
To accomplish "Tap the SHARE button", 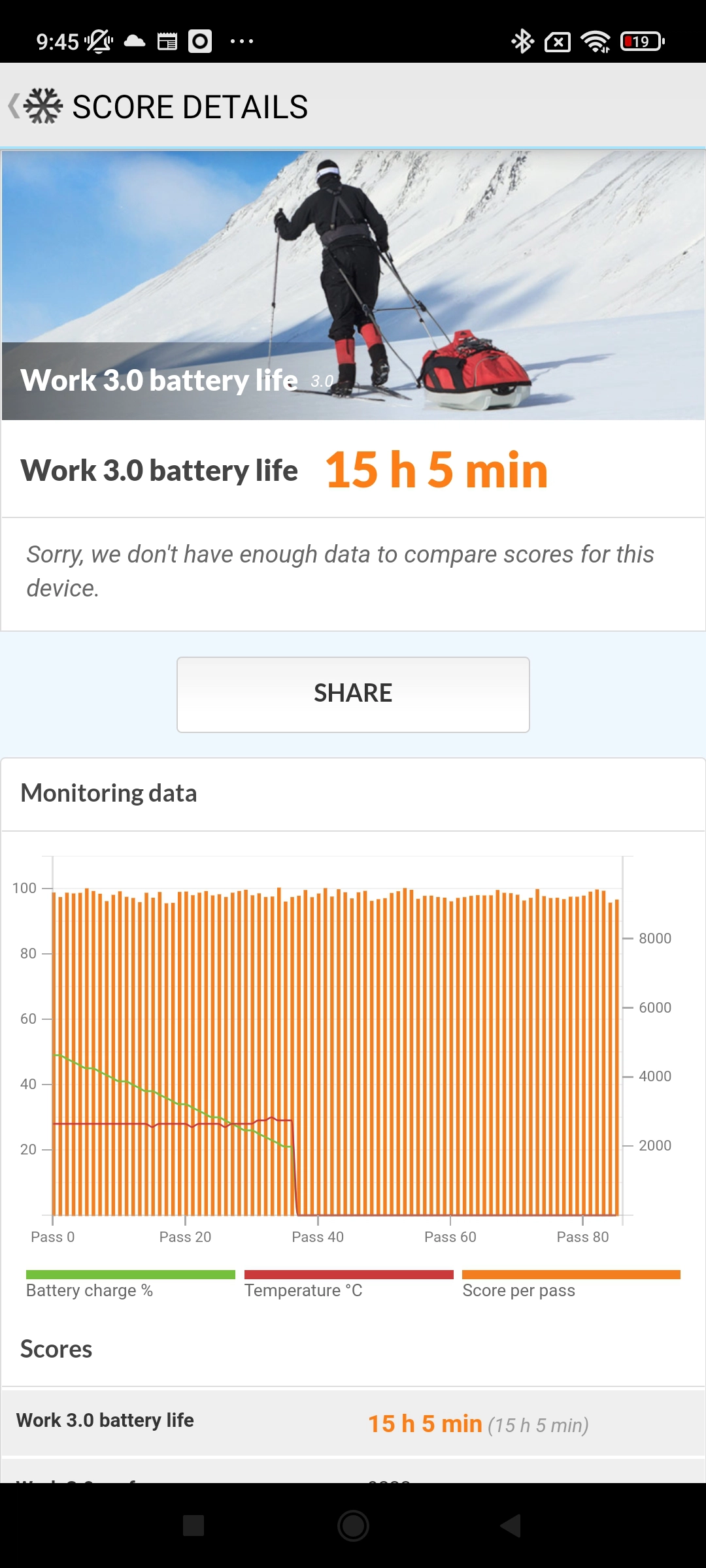I will click(x=353, y=694).
